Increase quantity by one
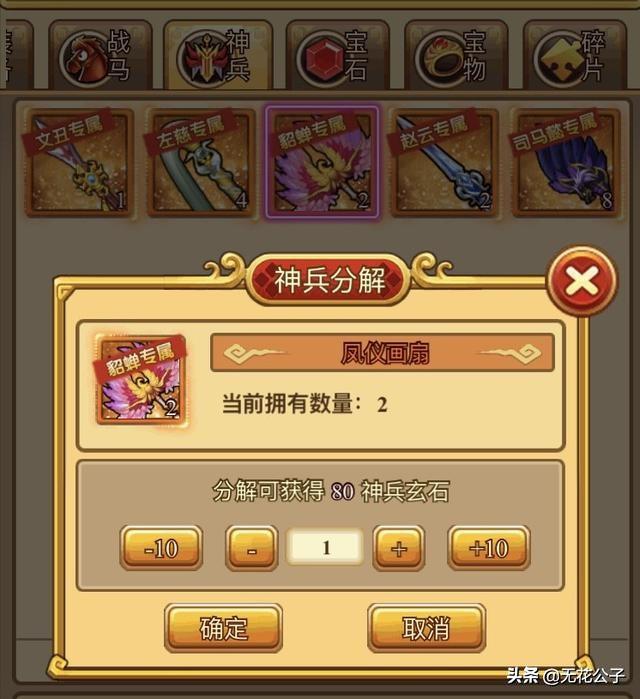 tap(399, 548)
